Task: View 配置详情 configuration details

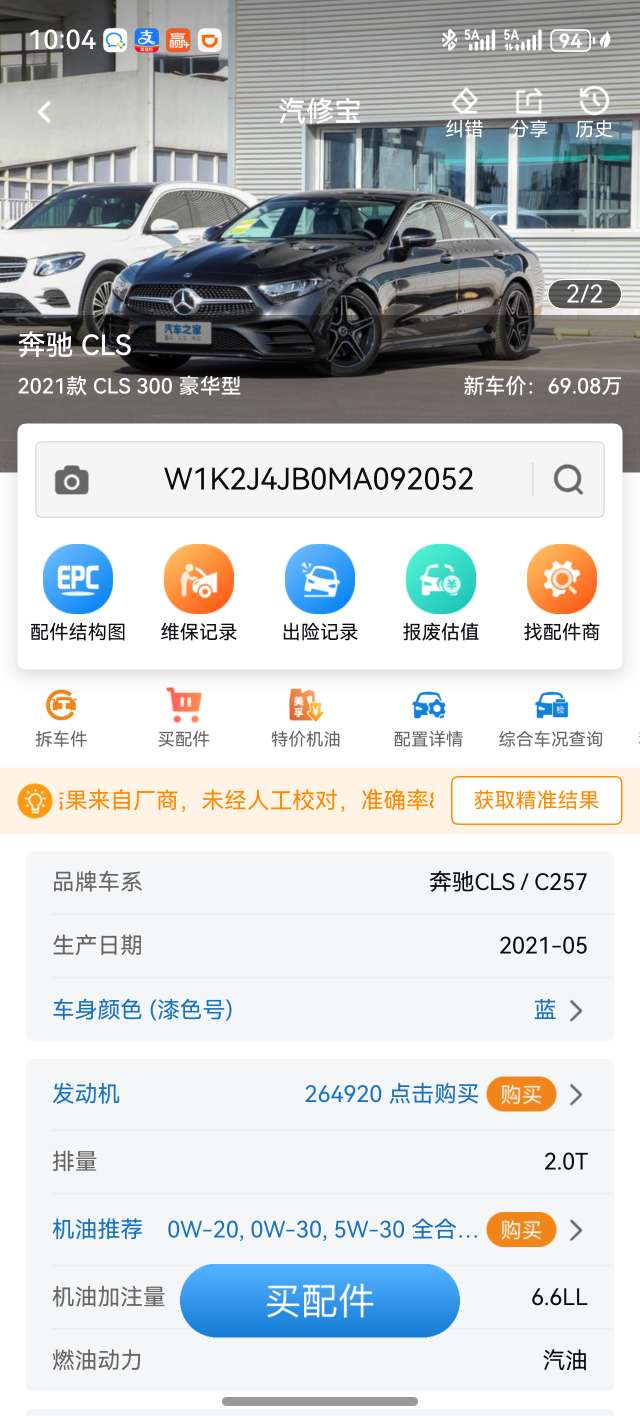Action: [428, 719]
